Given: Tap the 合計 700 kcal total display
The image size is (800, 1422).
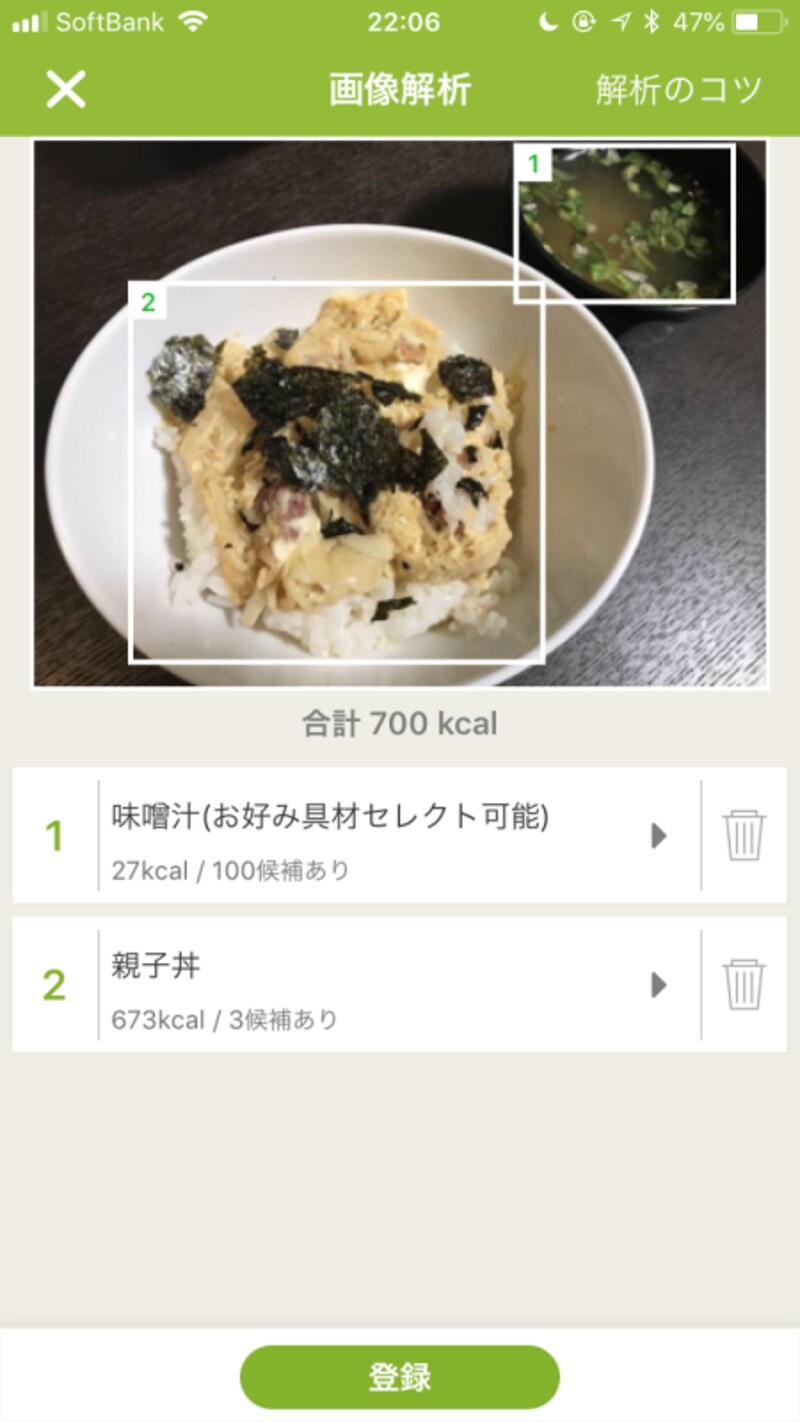Looking at the screenshot, I should click(x=399, y=723).
